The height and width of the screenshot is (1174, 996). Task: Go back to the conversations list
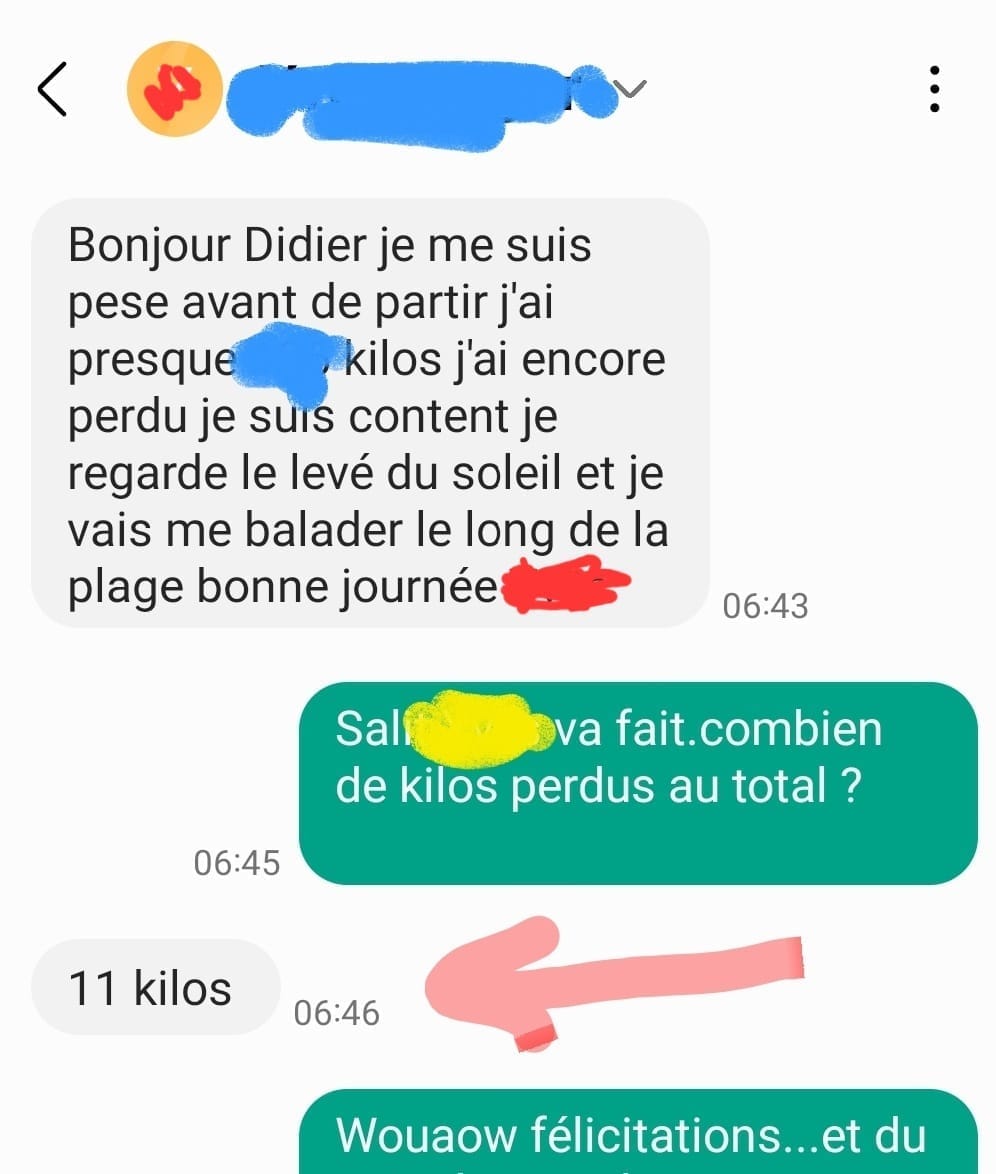coord(53,89)
